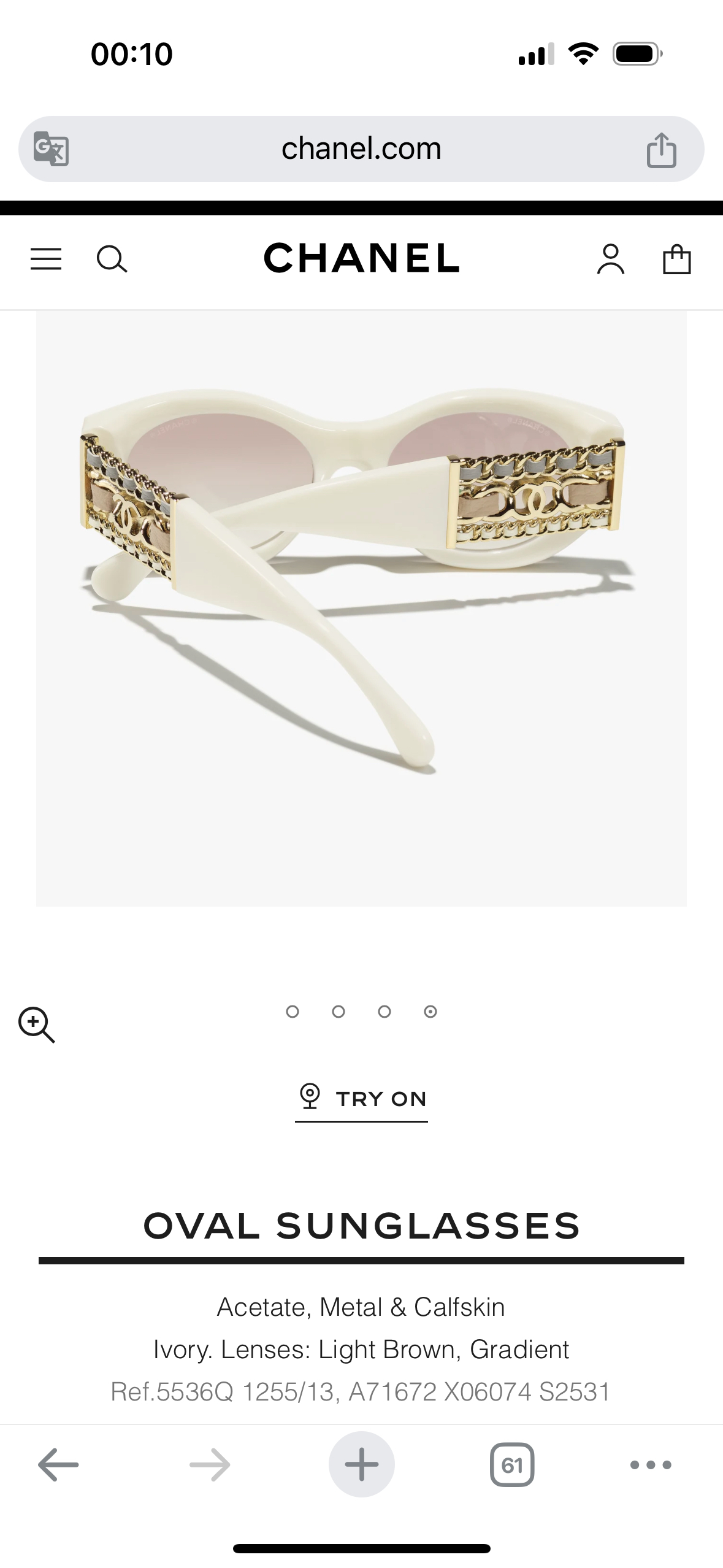Share this page from the address bar
The image size is (723, 1568).
tap(661, 150)
